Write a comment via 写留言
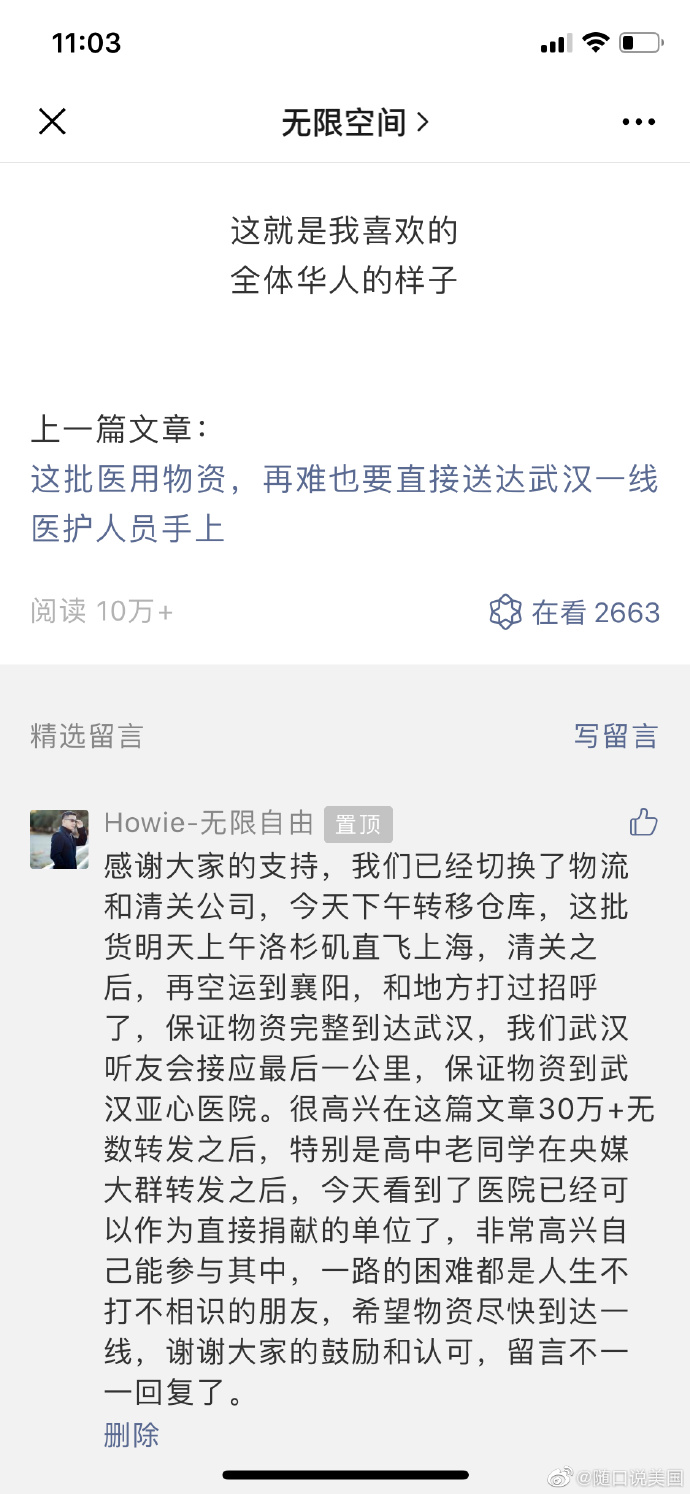 coord(615,736)
